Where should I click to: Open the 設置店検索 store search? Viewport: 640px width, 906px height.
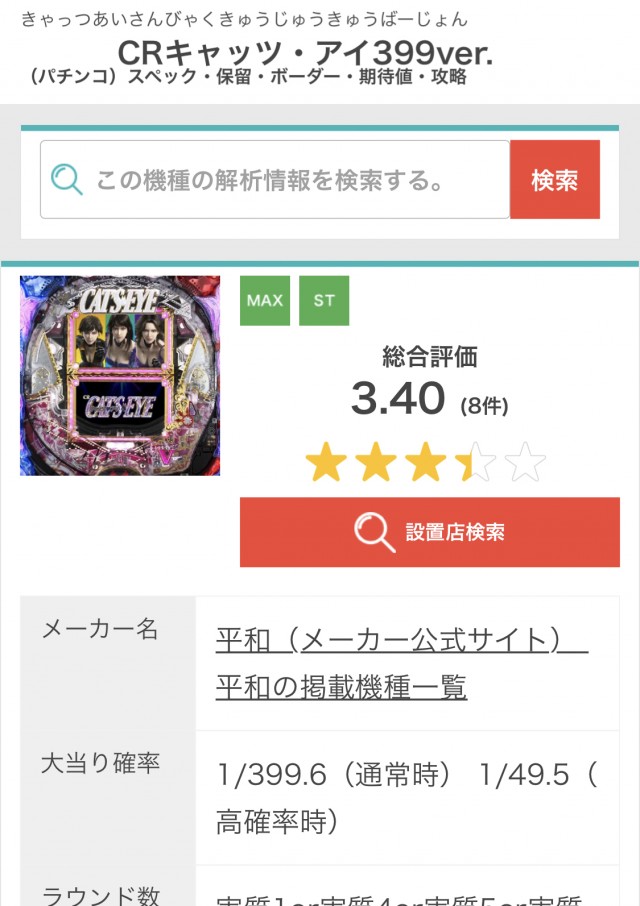(x=429, y=532)
